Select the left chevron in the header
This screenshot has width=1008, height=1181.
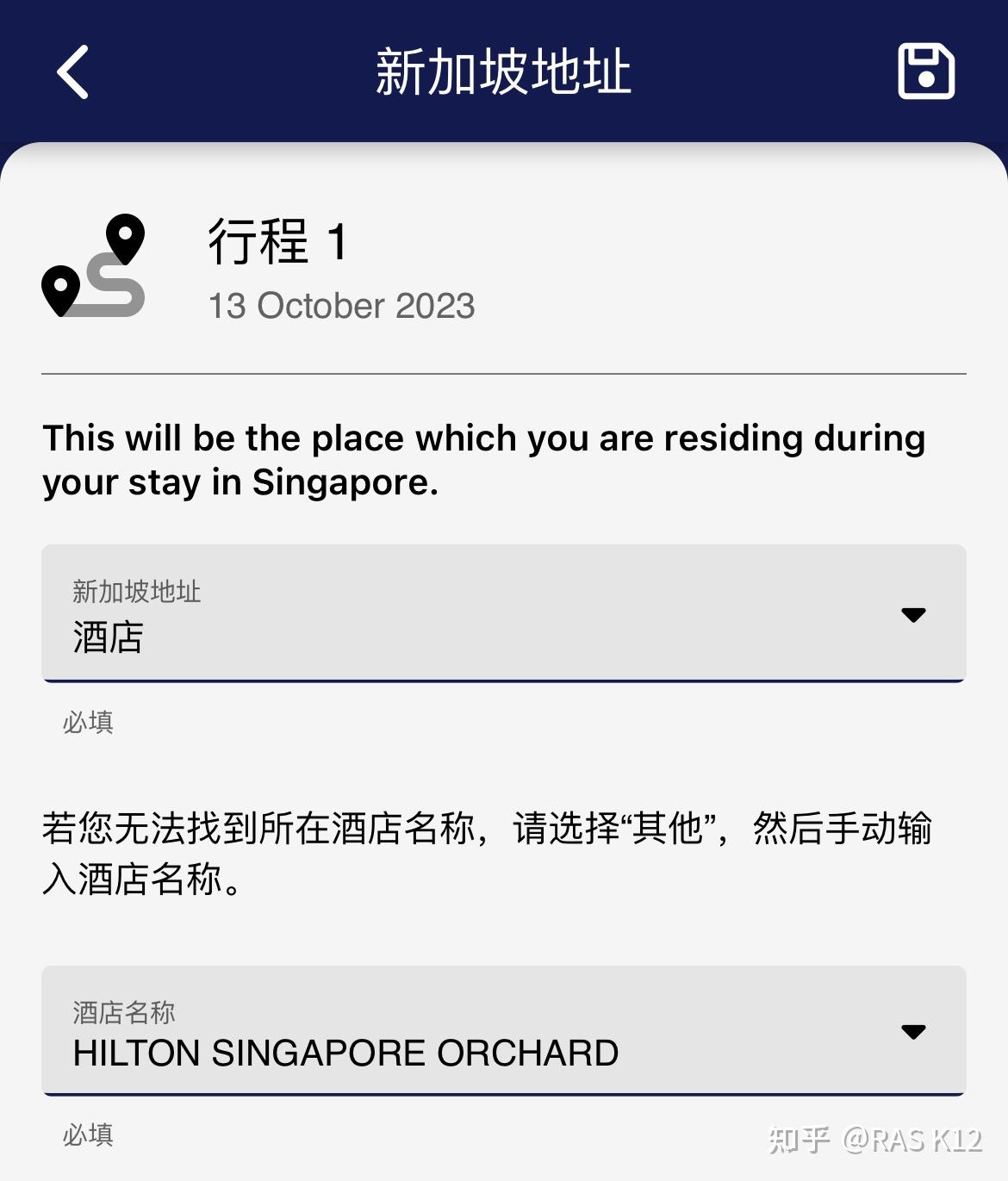pos(73,72)
